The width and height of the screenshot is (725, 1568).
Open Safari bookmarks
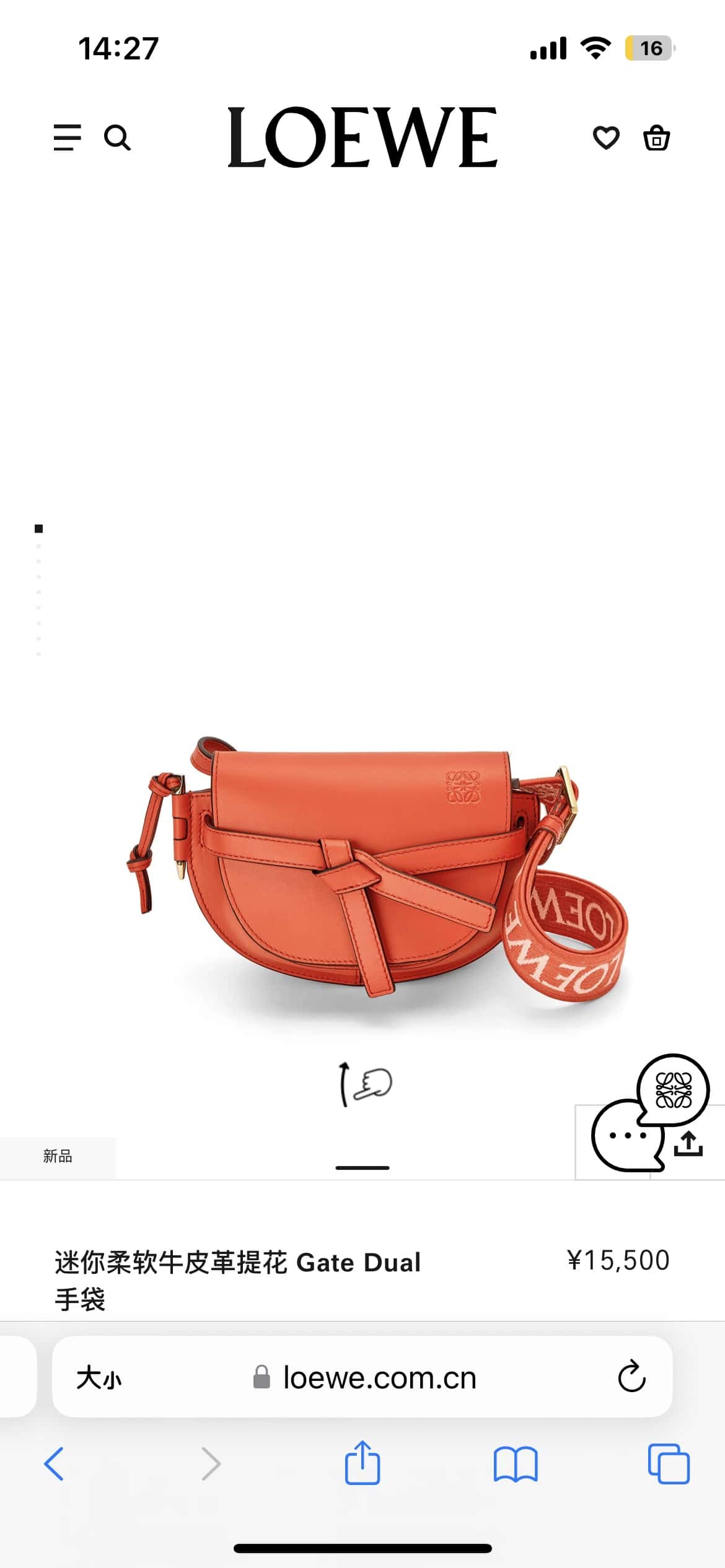[516, 1463]
